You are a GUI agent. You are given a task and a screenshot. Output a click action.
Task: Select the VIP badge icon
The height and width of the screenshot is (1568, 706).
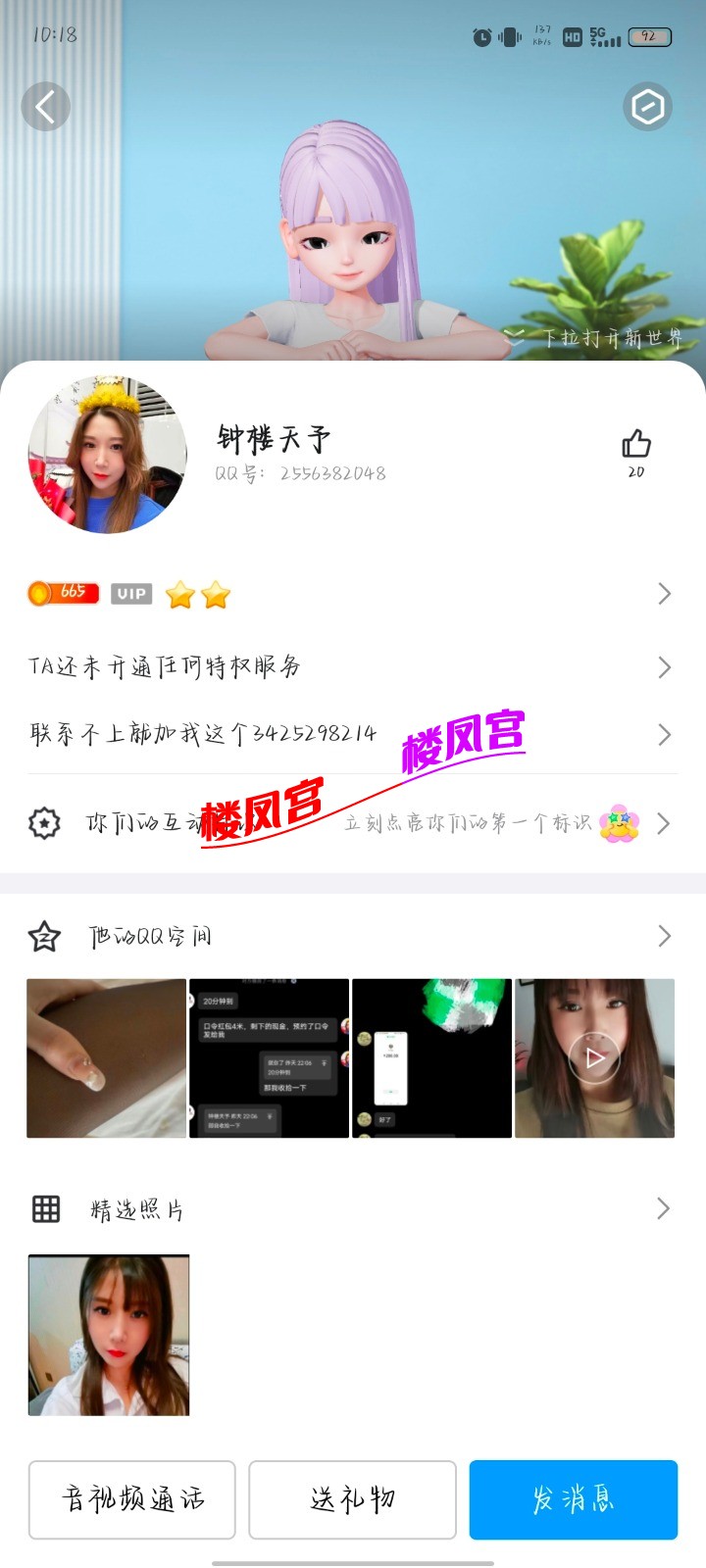[130, 594]
